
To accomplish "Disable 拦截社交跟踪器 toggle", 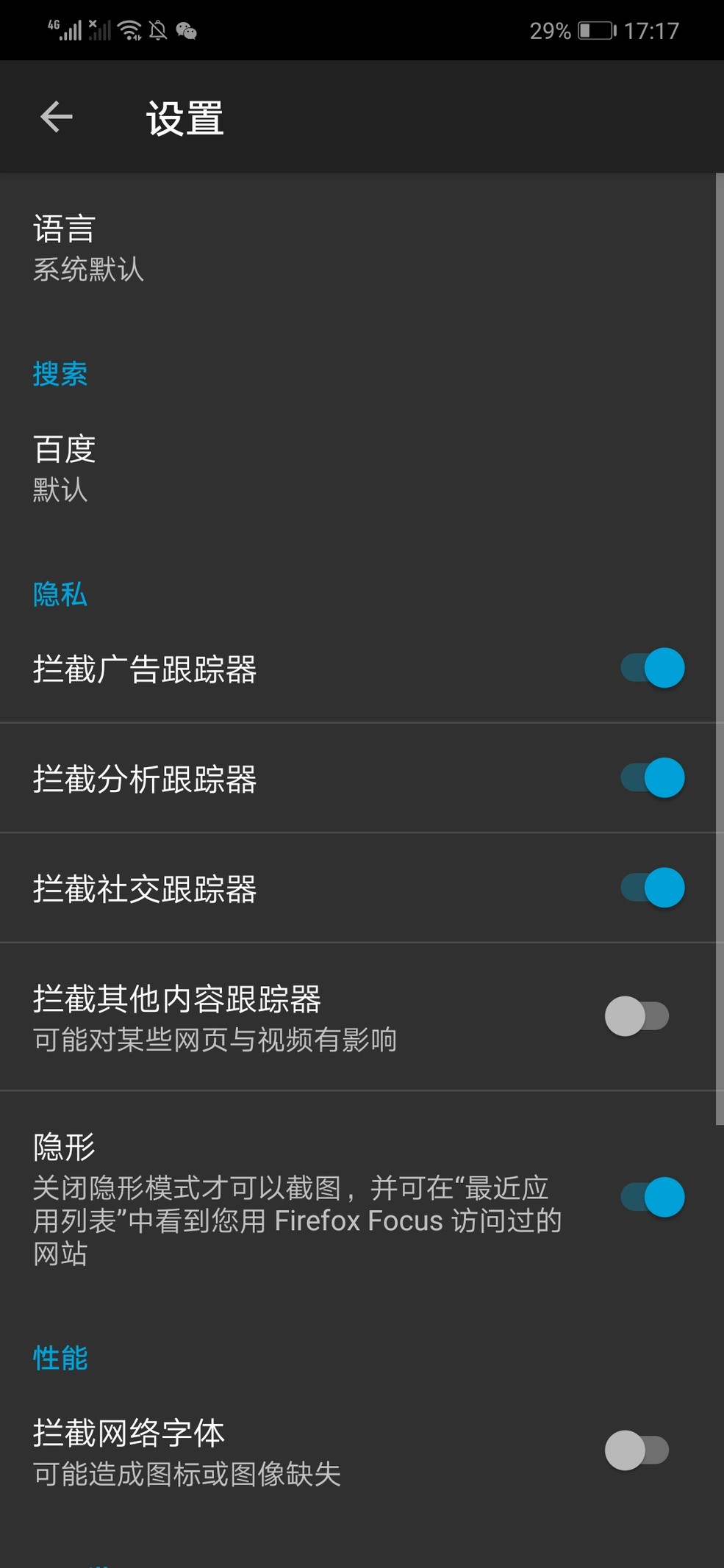I will click(x=650, y=887).
